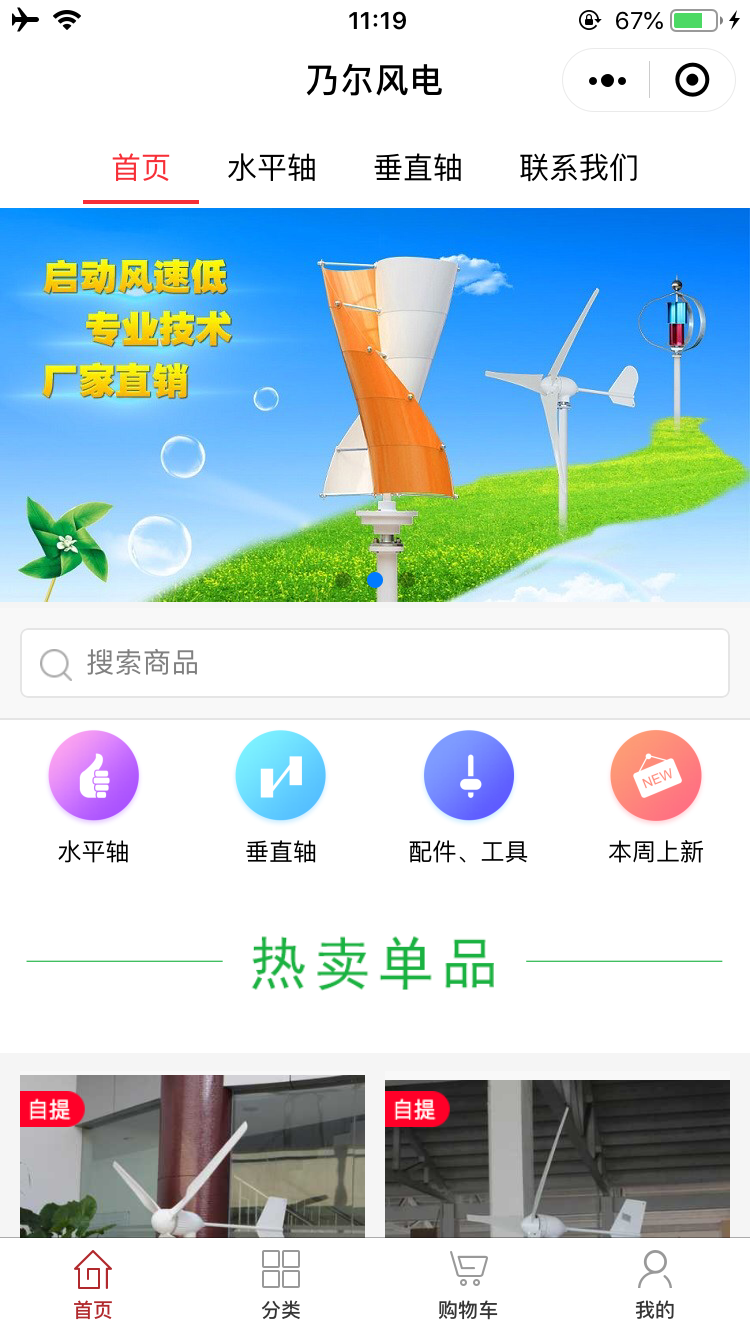Tap the 首页 bottom navigation tab
This screenshot has width=750, height=1334.
(x=93, y=1286)
